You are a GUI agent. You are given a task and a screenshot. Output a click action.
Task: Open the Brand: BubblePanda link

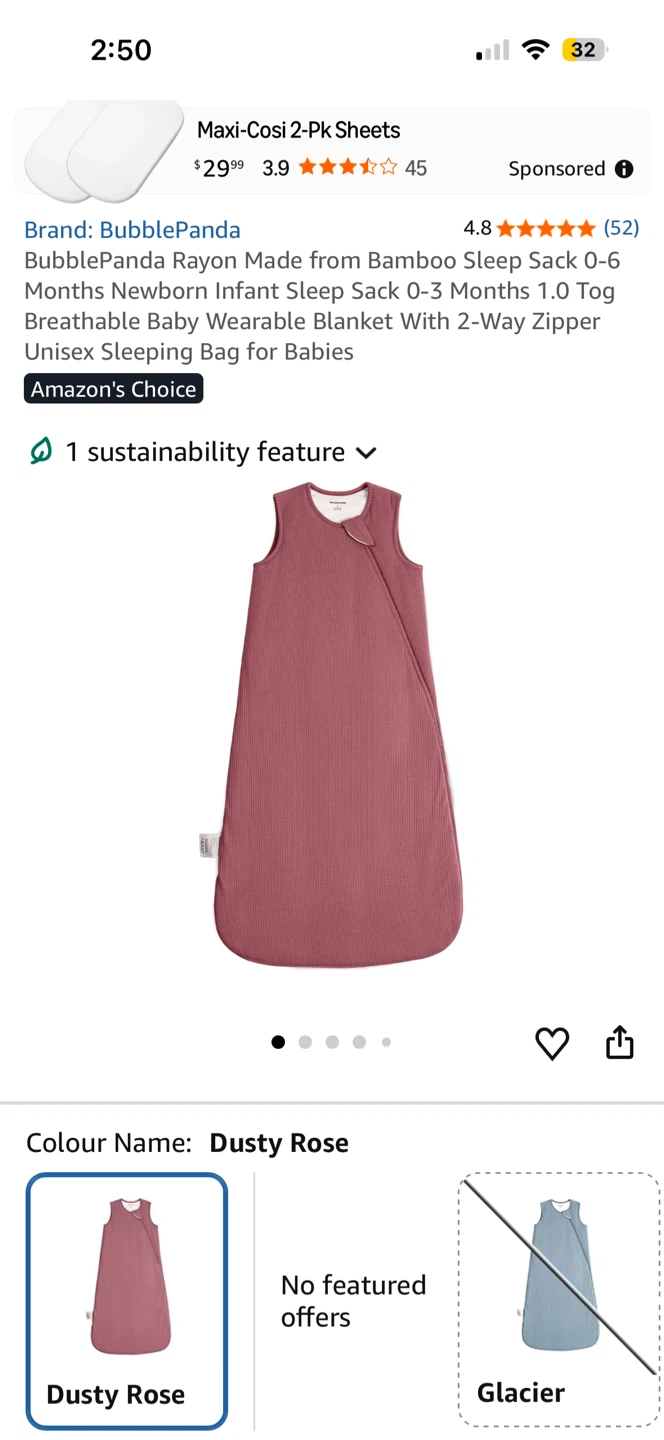(132, 230)
